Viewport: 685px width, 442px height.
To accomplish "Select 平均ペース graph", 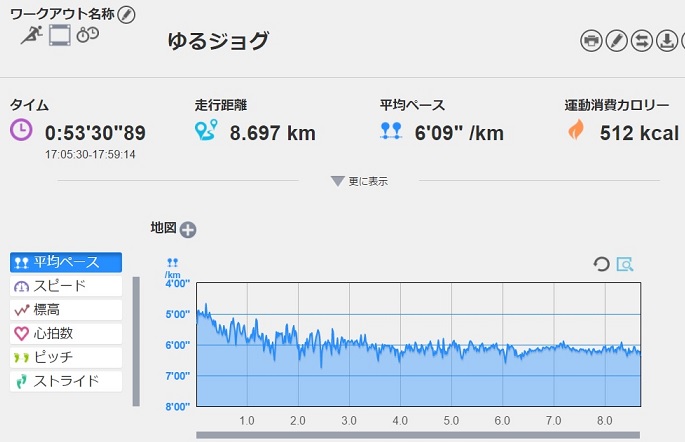I will [65, 262].
